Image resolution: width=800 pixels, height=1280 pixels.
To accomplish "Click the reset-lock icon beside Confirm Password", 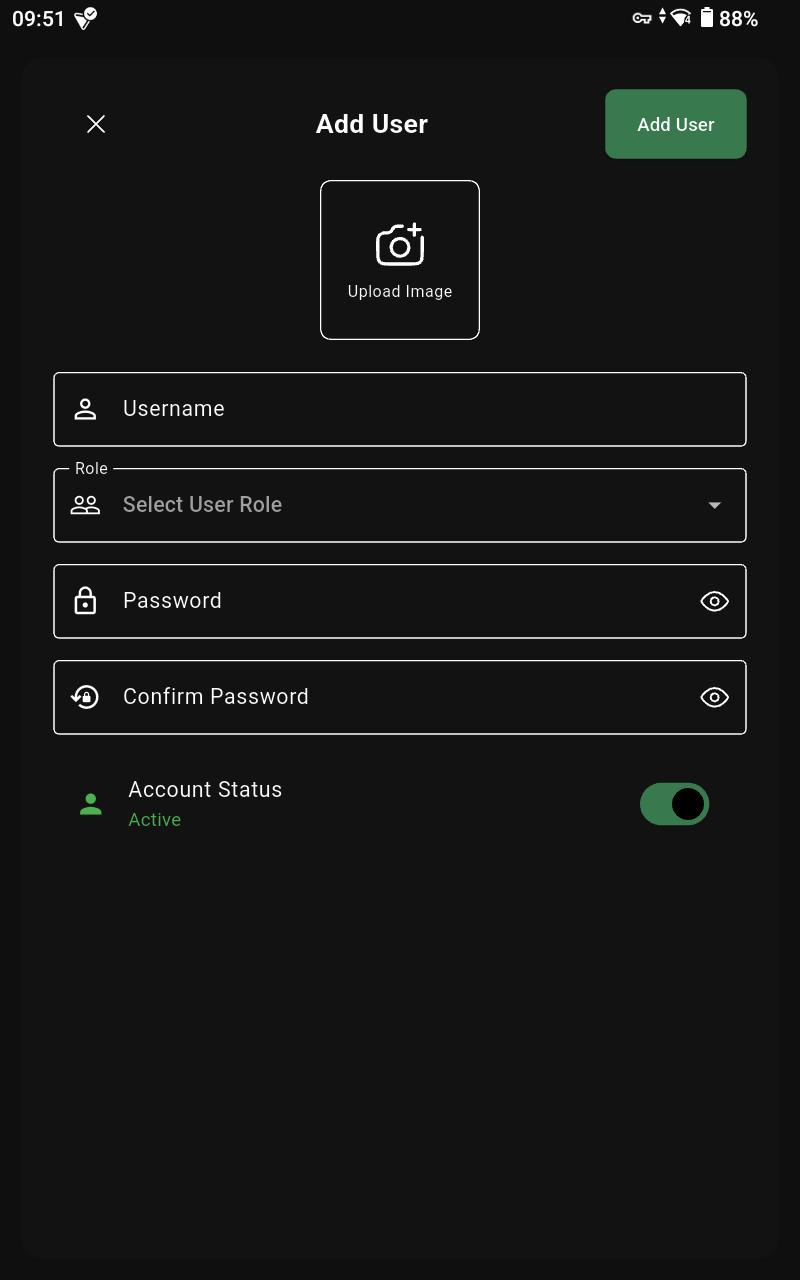I will (85, 697).
